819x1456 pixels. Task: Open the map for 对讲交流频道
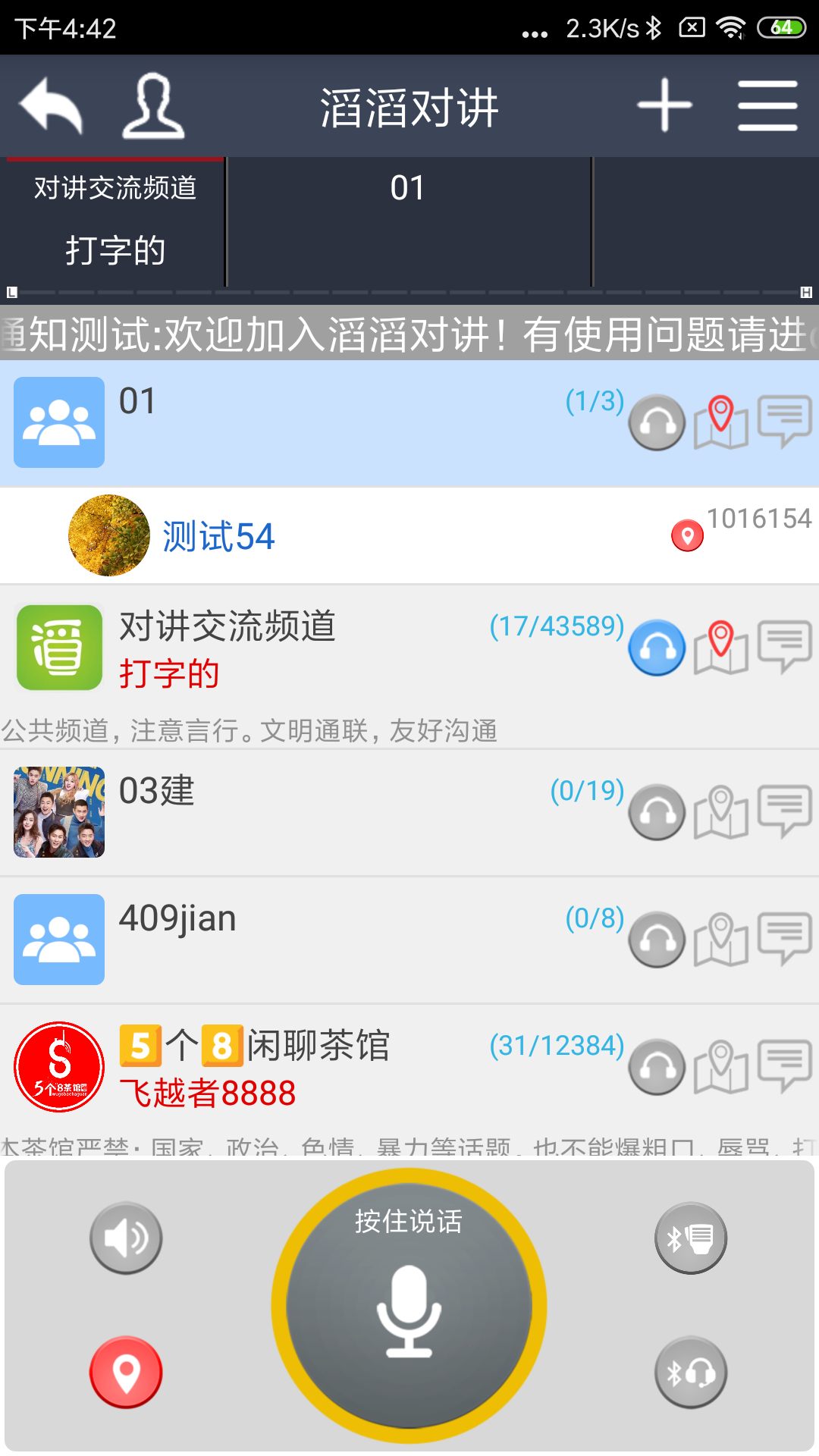pos(720,648)
